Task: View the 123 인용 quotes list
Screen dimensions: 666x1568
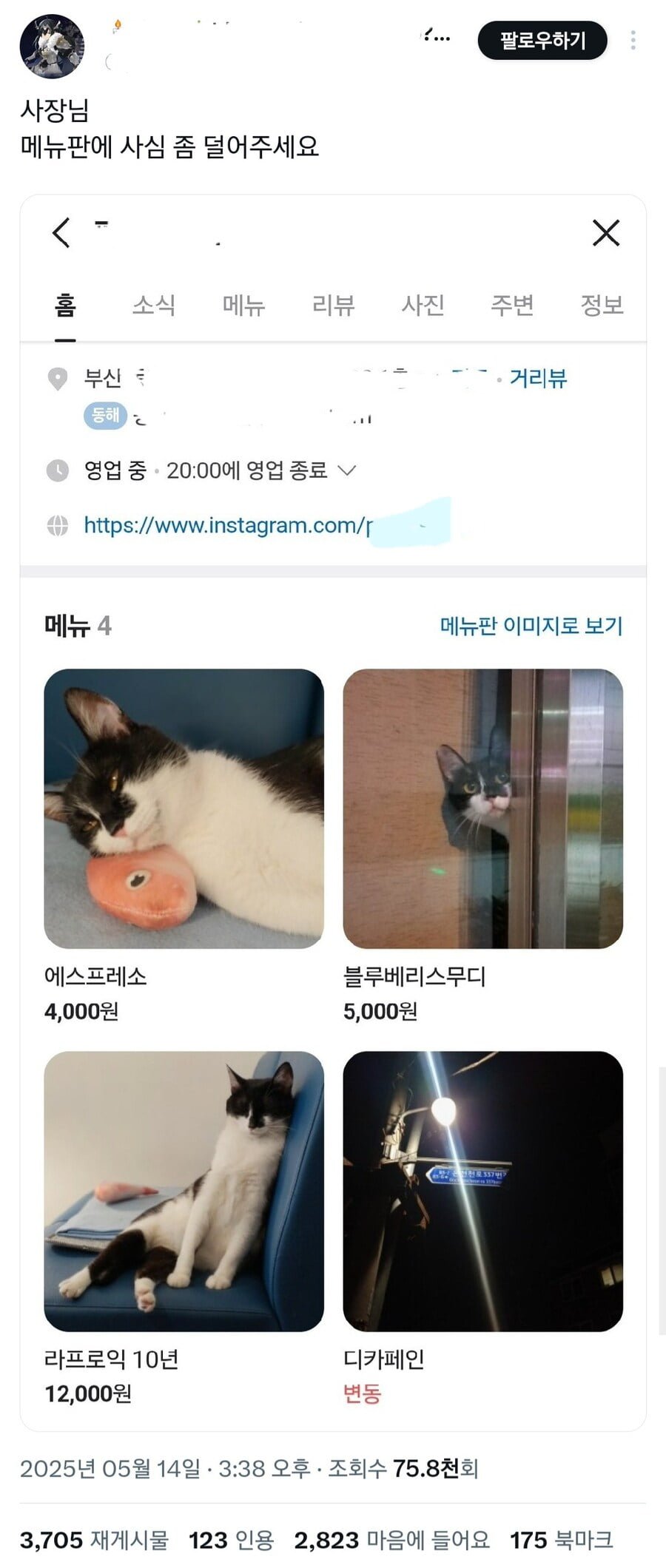Action: tap(231, 1540)
